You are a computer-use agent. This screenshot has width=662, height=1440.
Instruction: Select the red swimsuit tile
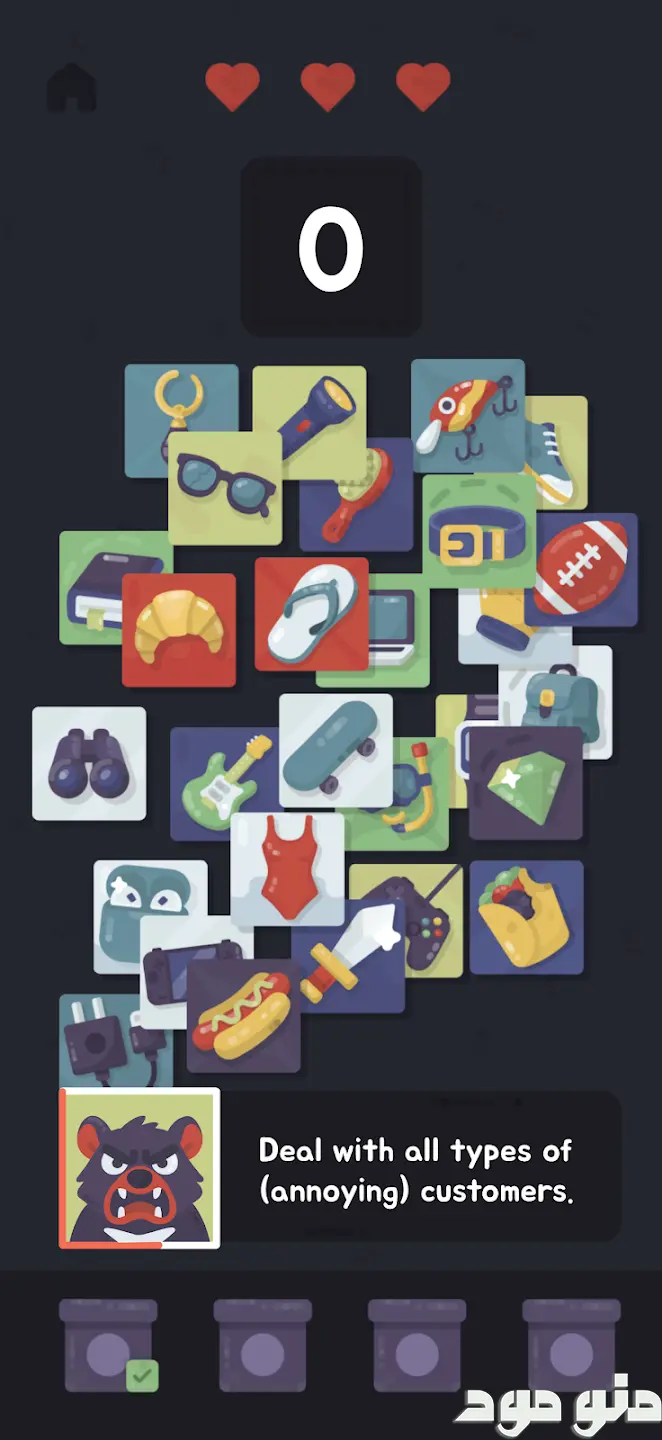click(288, 869)
